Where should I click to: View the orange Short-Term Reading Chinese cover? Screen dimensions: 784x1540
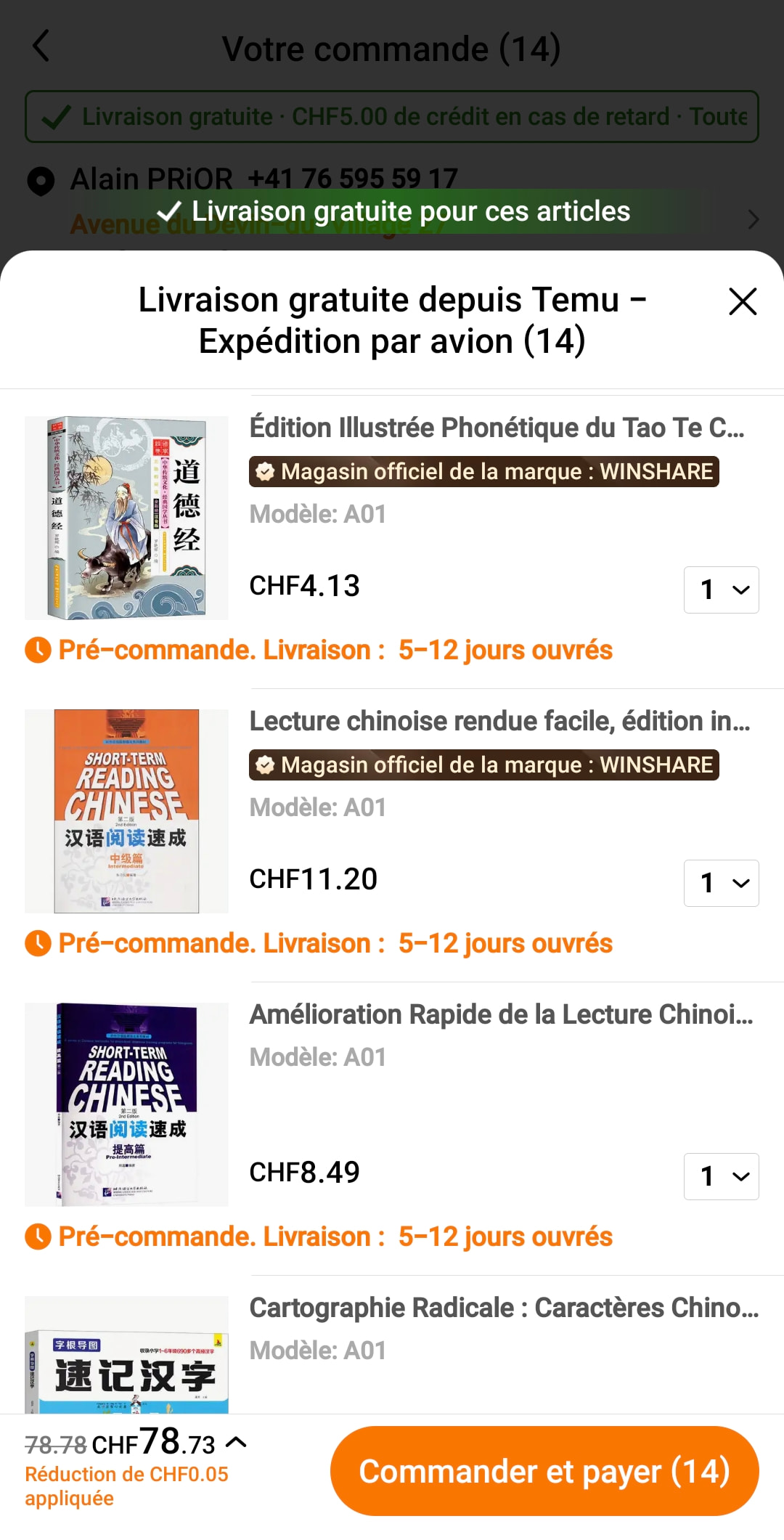point(126,811)
